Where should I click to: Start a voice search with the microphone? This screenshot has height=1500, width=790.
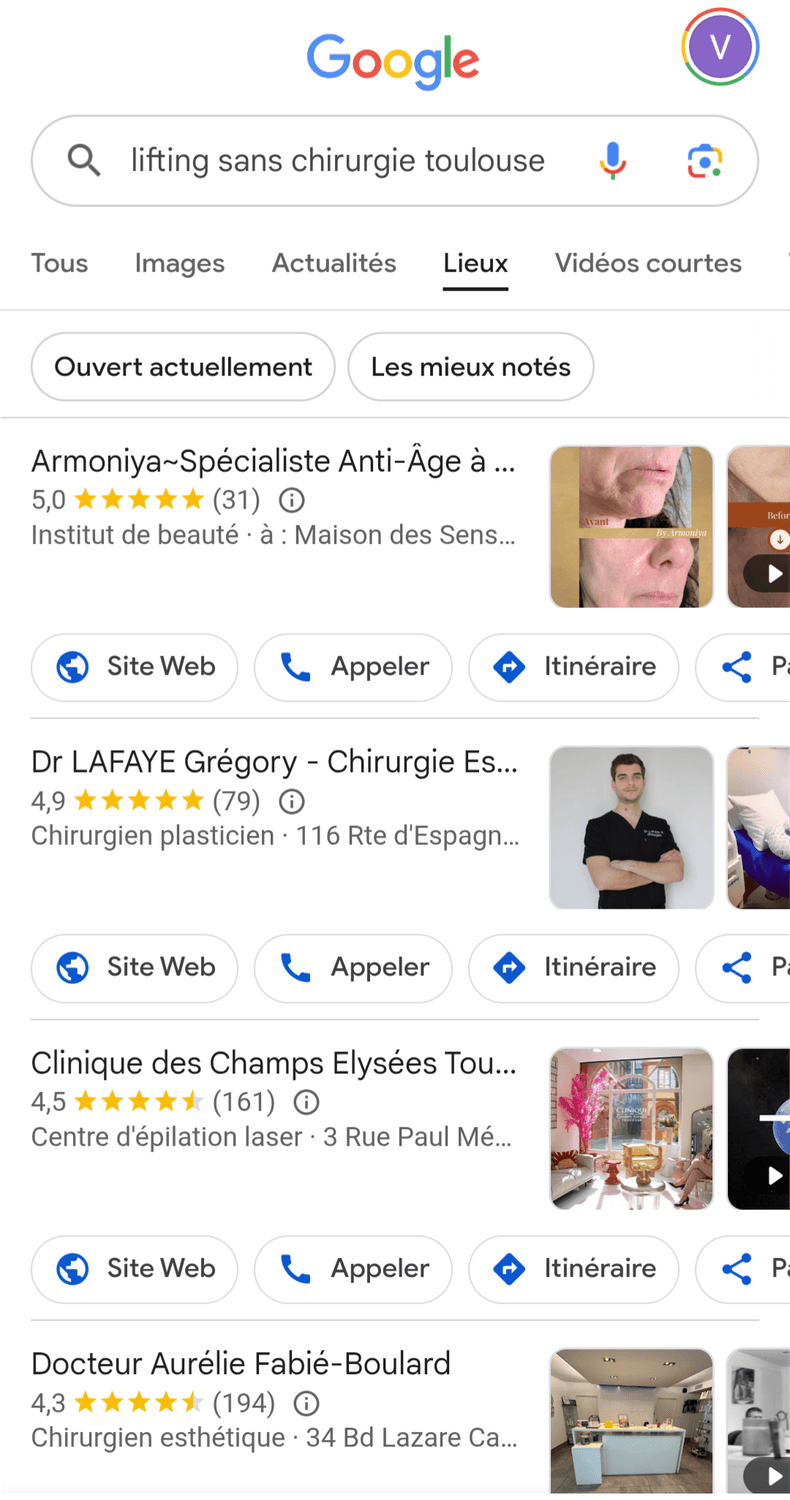[x=612, y=161]
